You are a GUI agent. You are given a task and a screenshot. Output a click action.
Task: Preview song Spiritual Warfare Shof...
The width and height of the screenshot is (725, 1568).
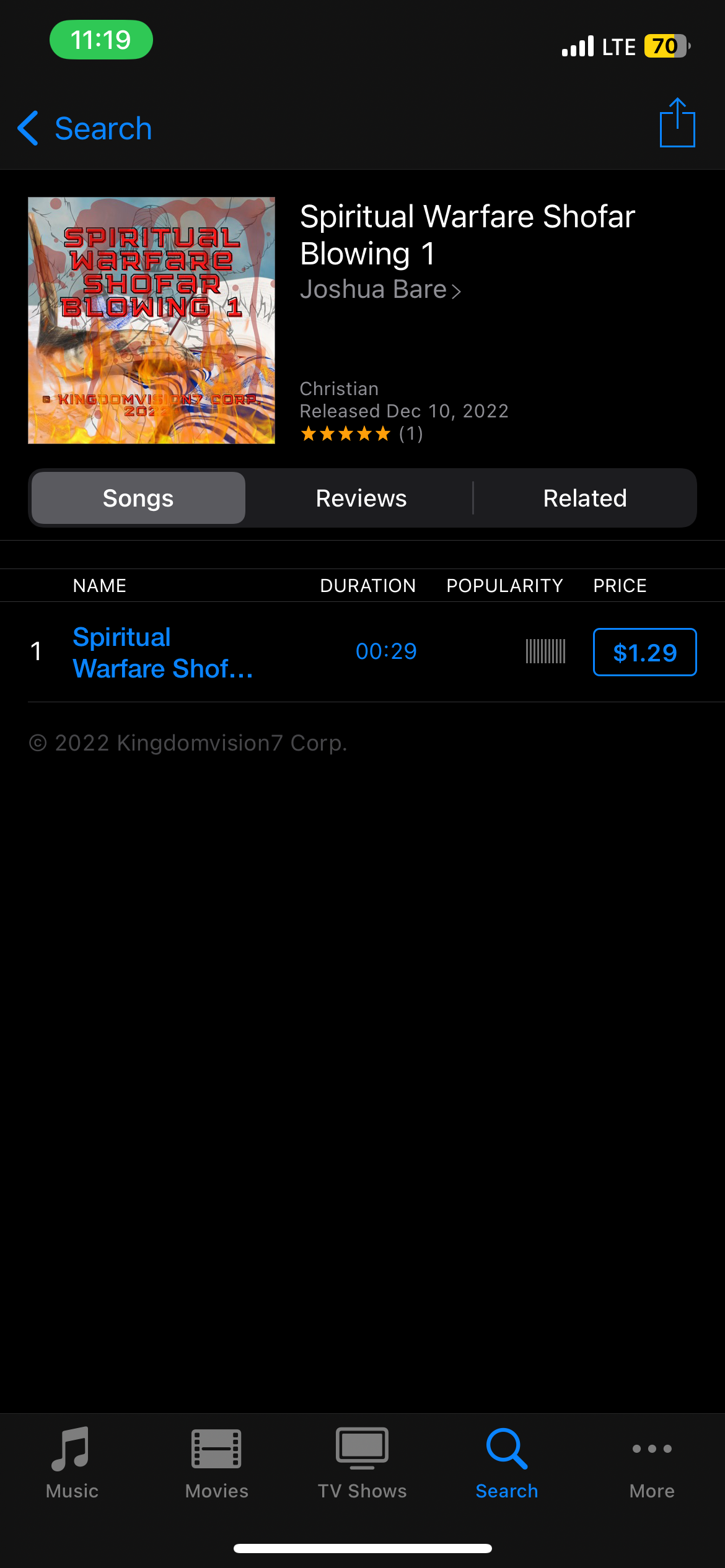click(x=162, y=653)
